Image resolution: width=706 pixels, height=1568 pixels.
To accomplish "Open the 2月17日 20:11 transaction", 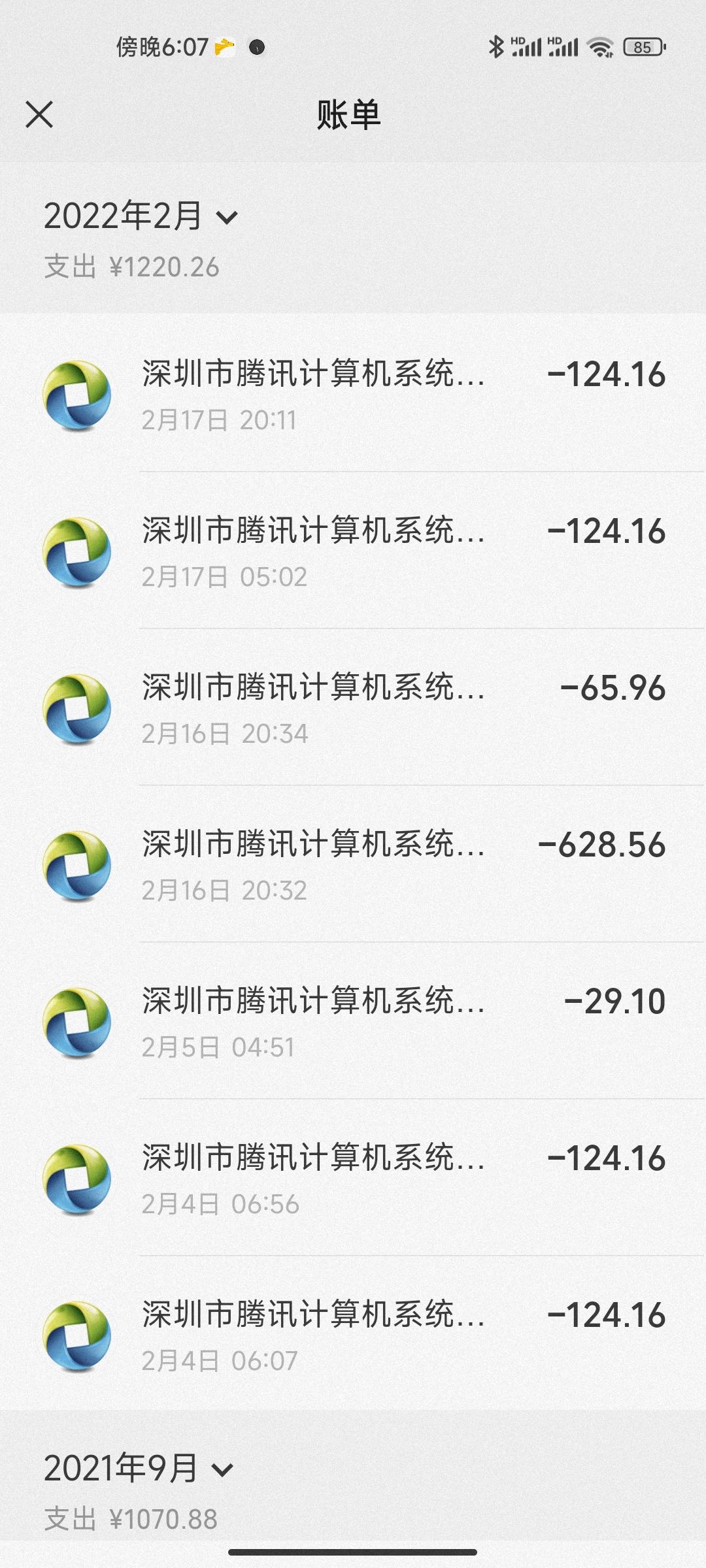I will tap(353, 394).
